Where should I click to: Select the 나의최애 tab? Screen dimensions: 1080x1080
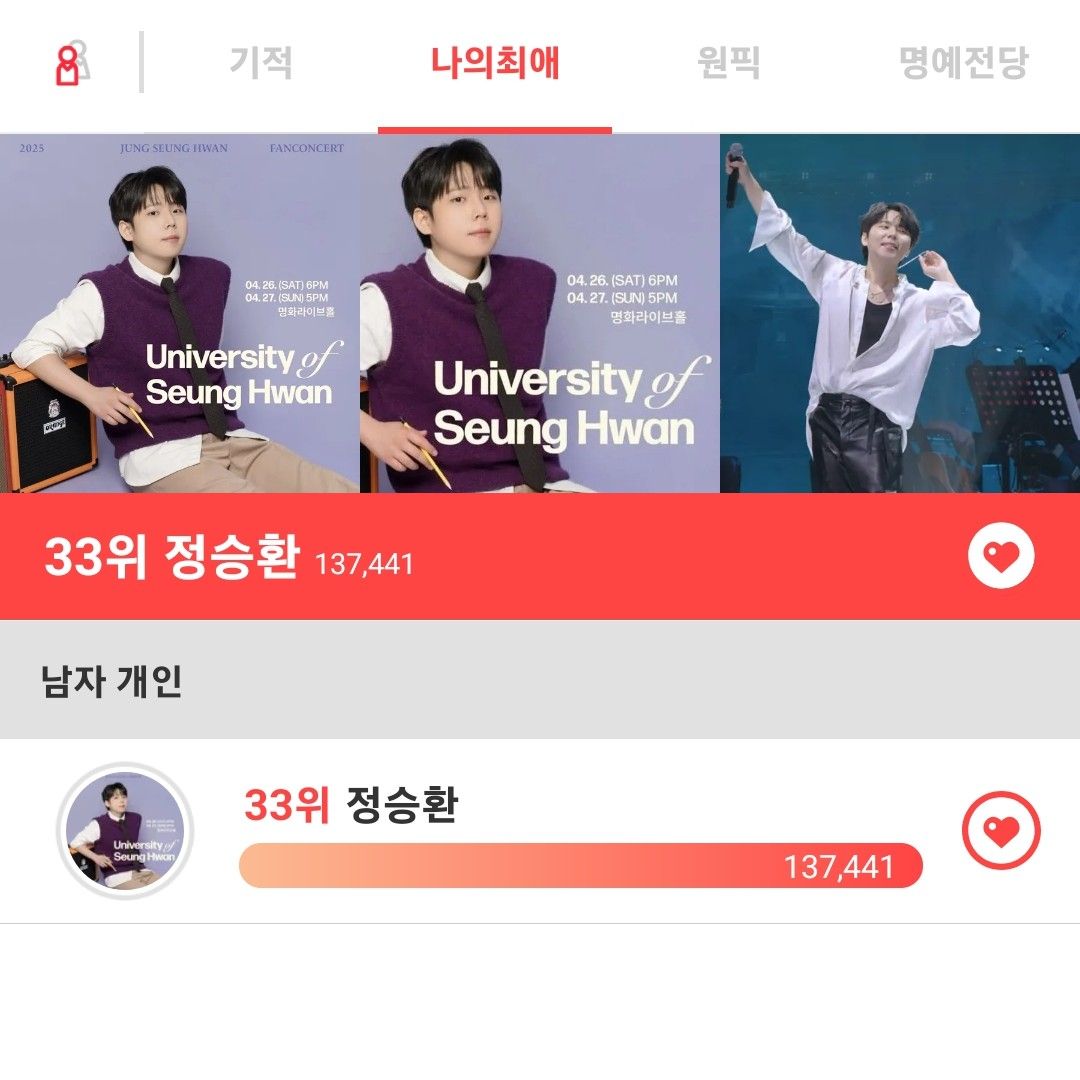[495, 63]
